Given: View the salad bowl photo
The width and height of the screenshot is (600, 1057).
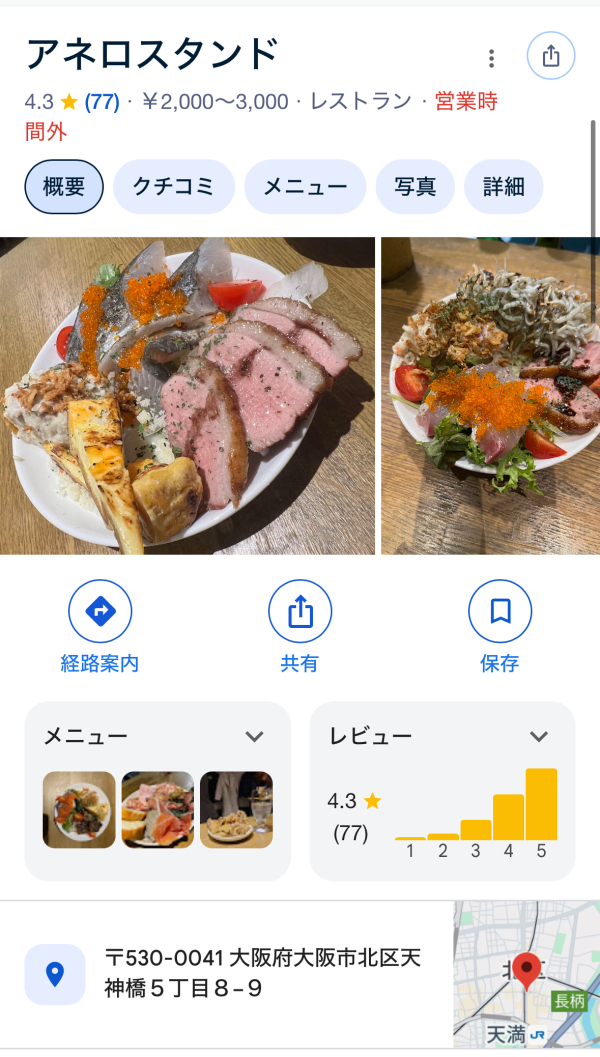Looking at the screenshot, I should pyautogui.click(x=490, y=395).
